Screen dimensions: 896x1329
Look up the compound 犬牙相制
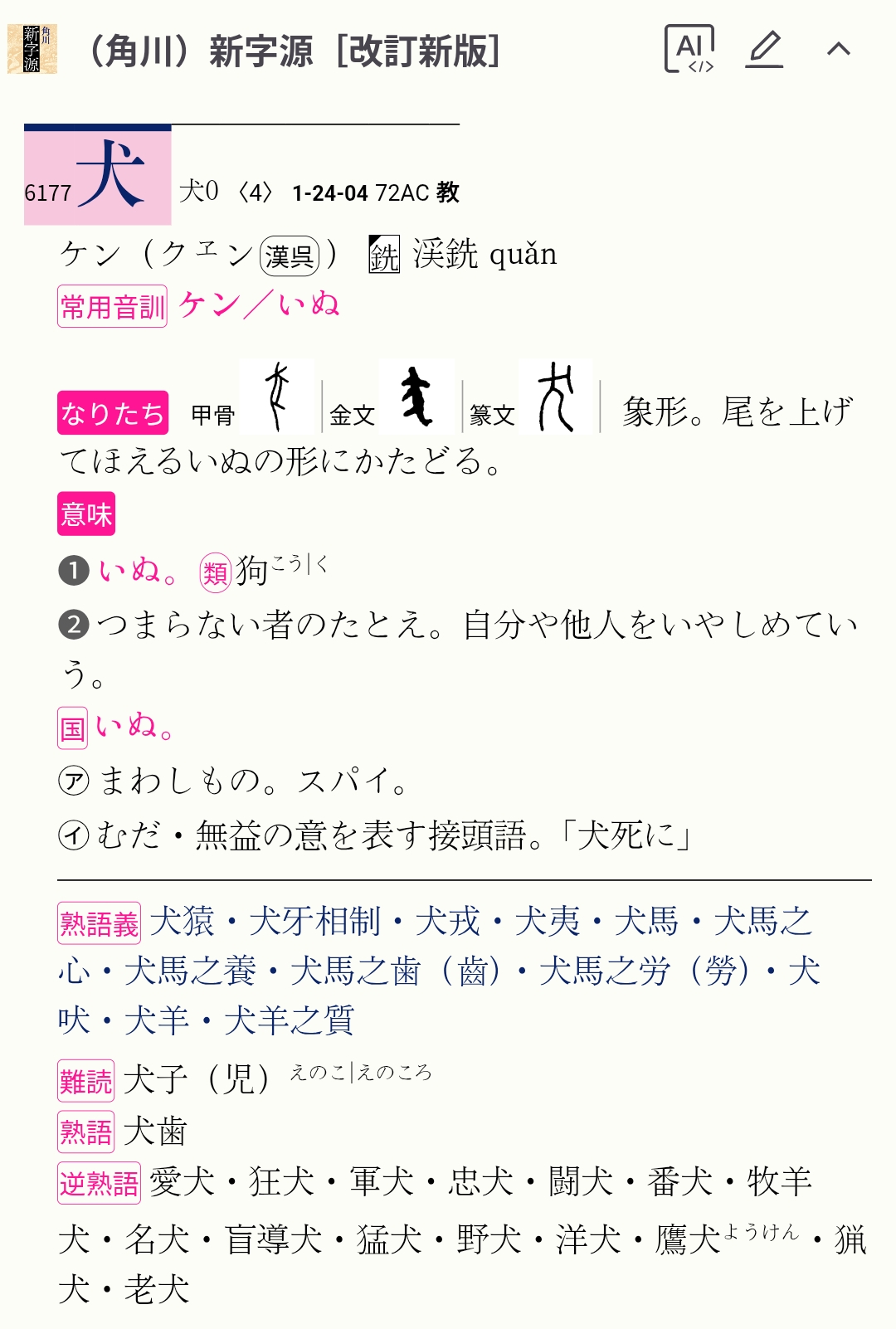coord(314,922)
